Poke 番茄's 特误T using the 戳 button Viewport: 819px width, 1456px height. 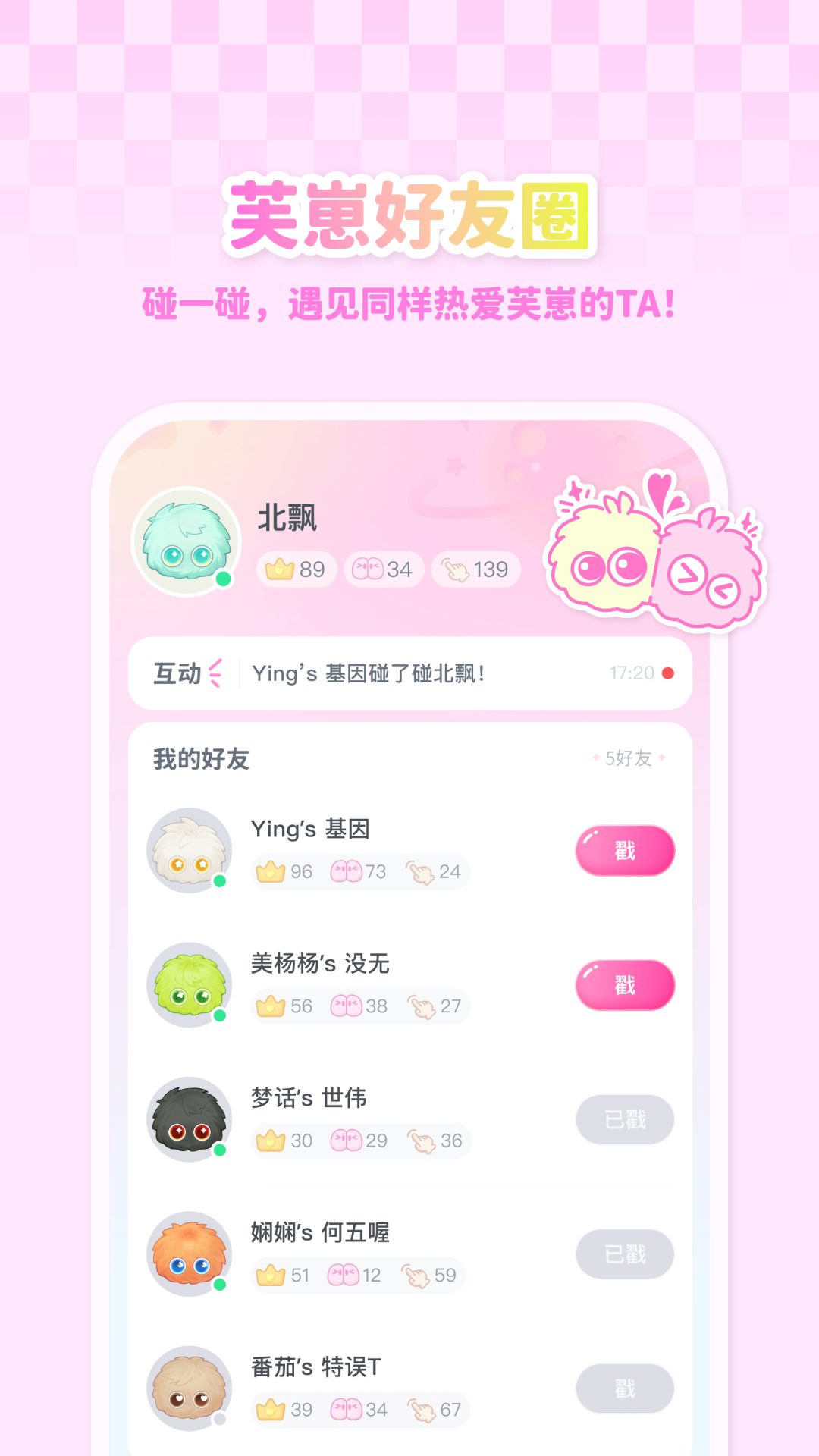(x=623, y=1389)
